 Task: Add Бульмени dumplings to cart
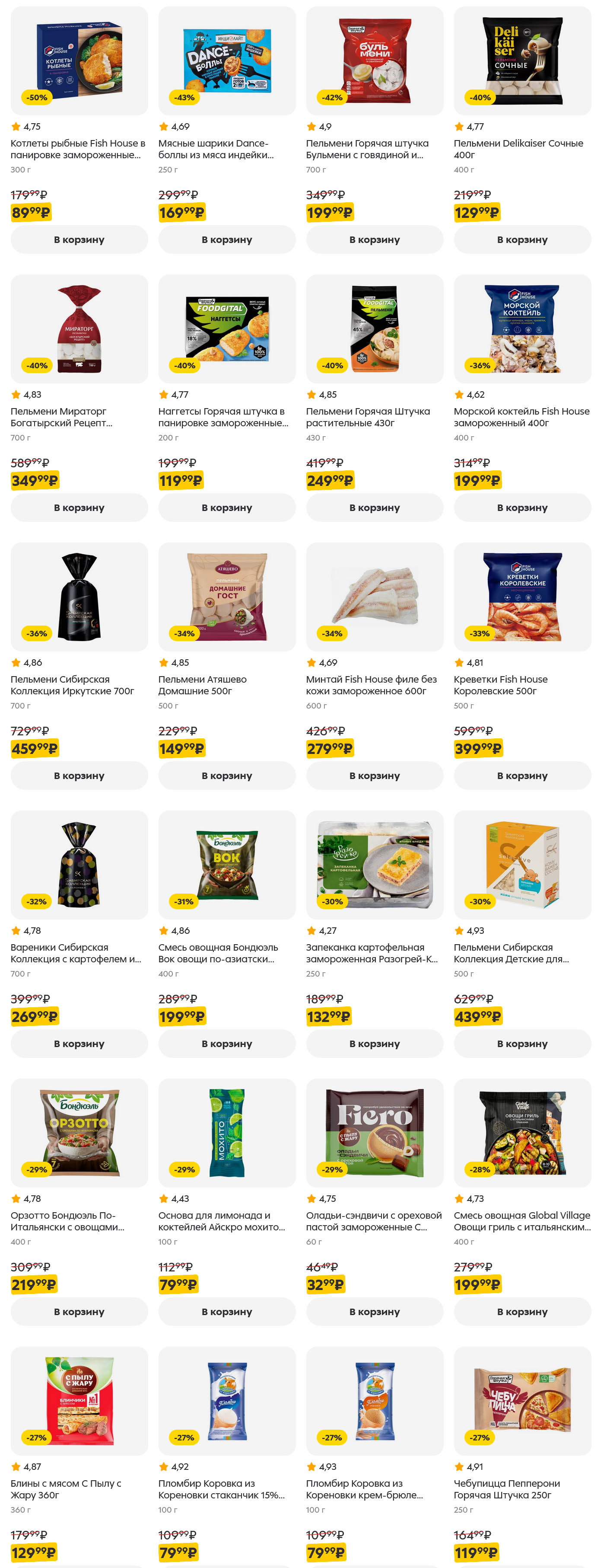point(375,240)
